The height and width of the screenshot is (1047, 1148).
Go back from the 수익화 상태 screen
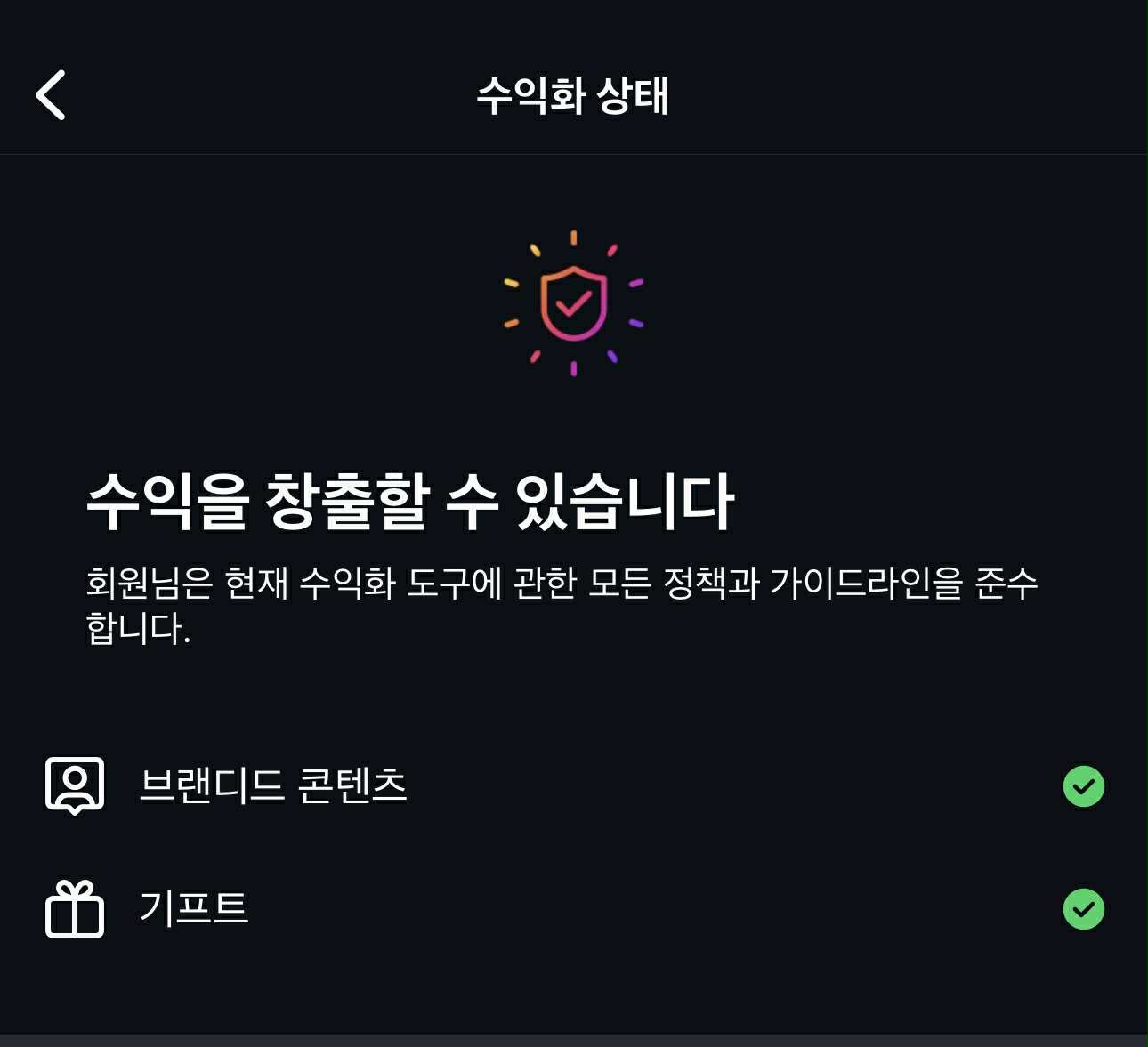click(51, 95)
